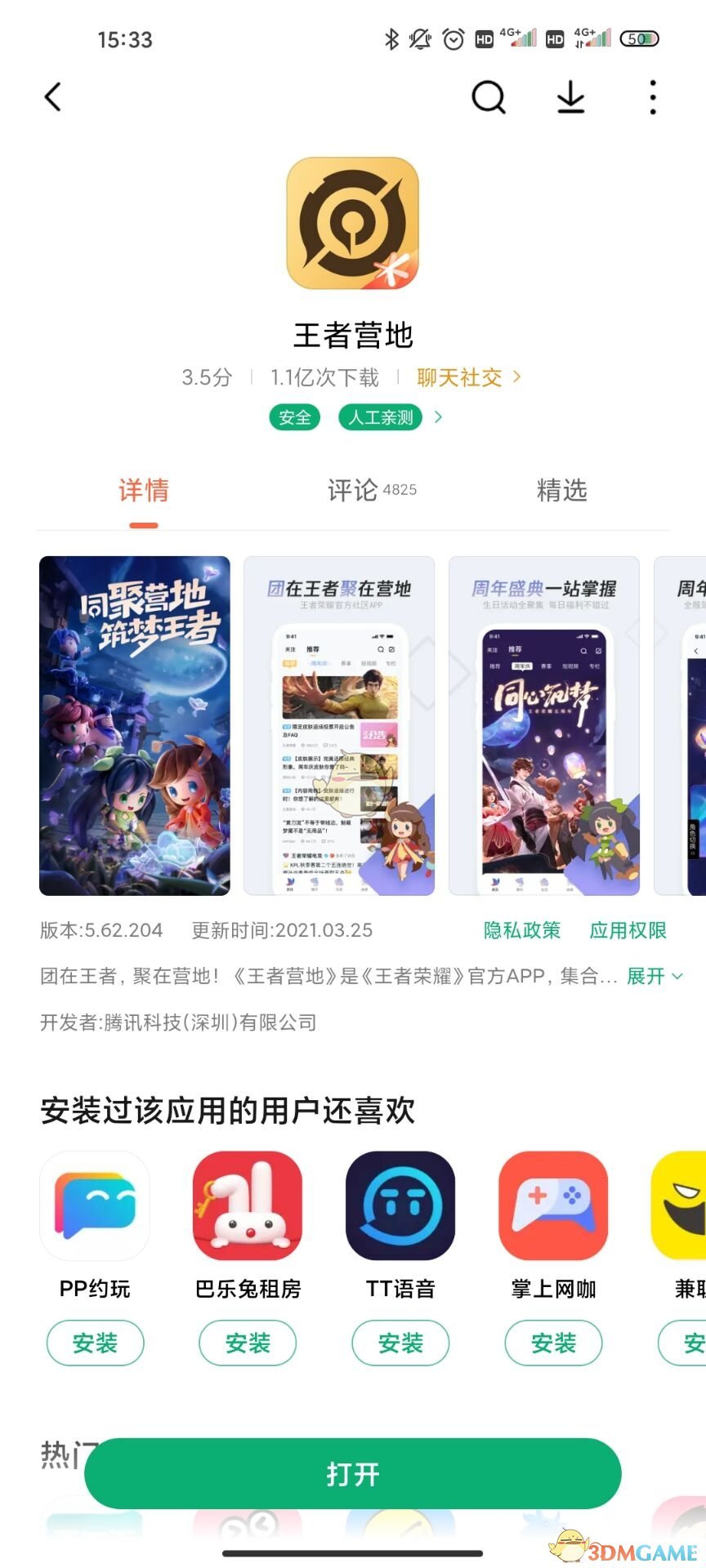Tap the green 打开 button
Viewport: 706px width, 1568px height.
(353, 1473)
